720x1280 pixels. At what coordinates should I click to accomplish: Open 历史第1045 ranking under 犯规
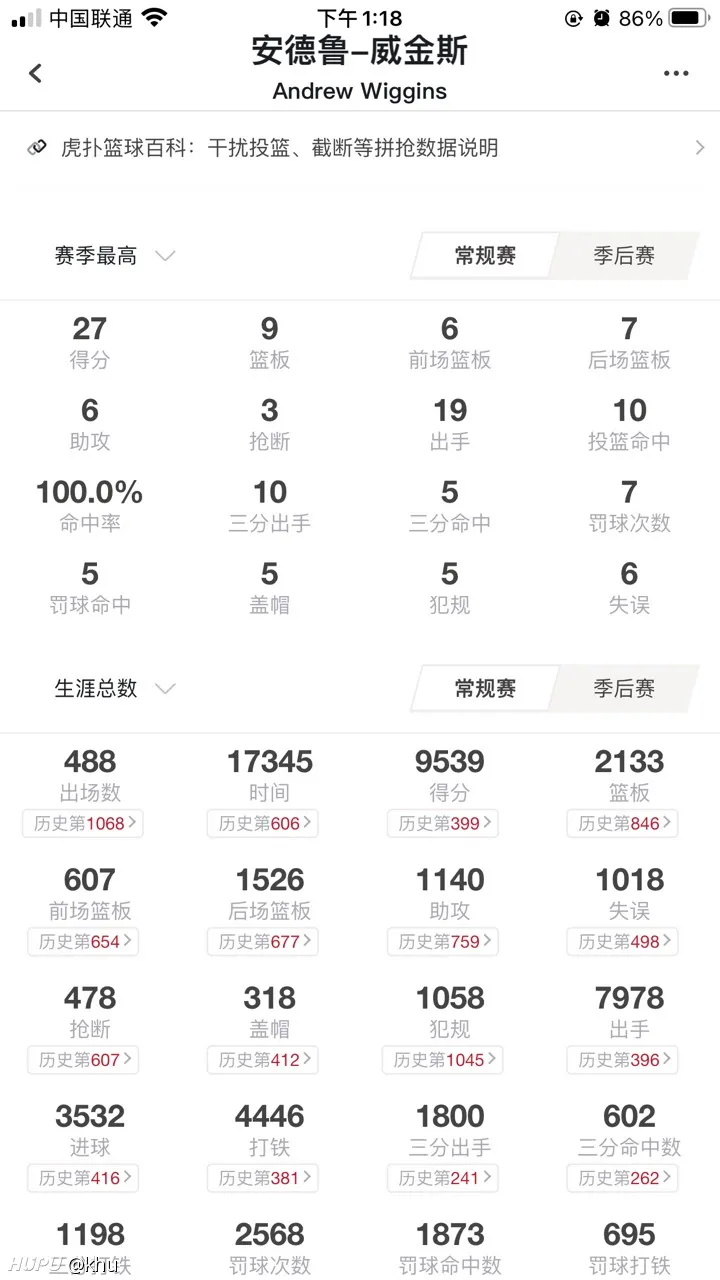443,1060
